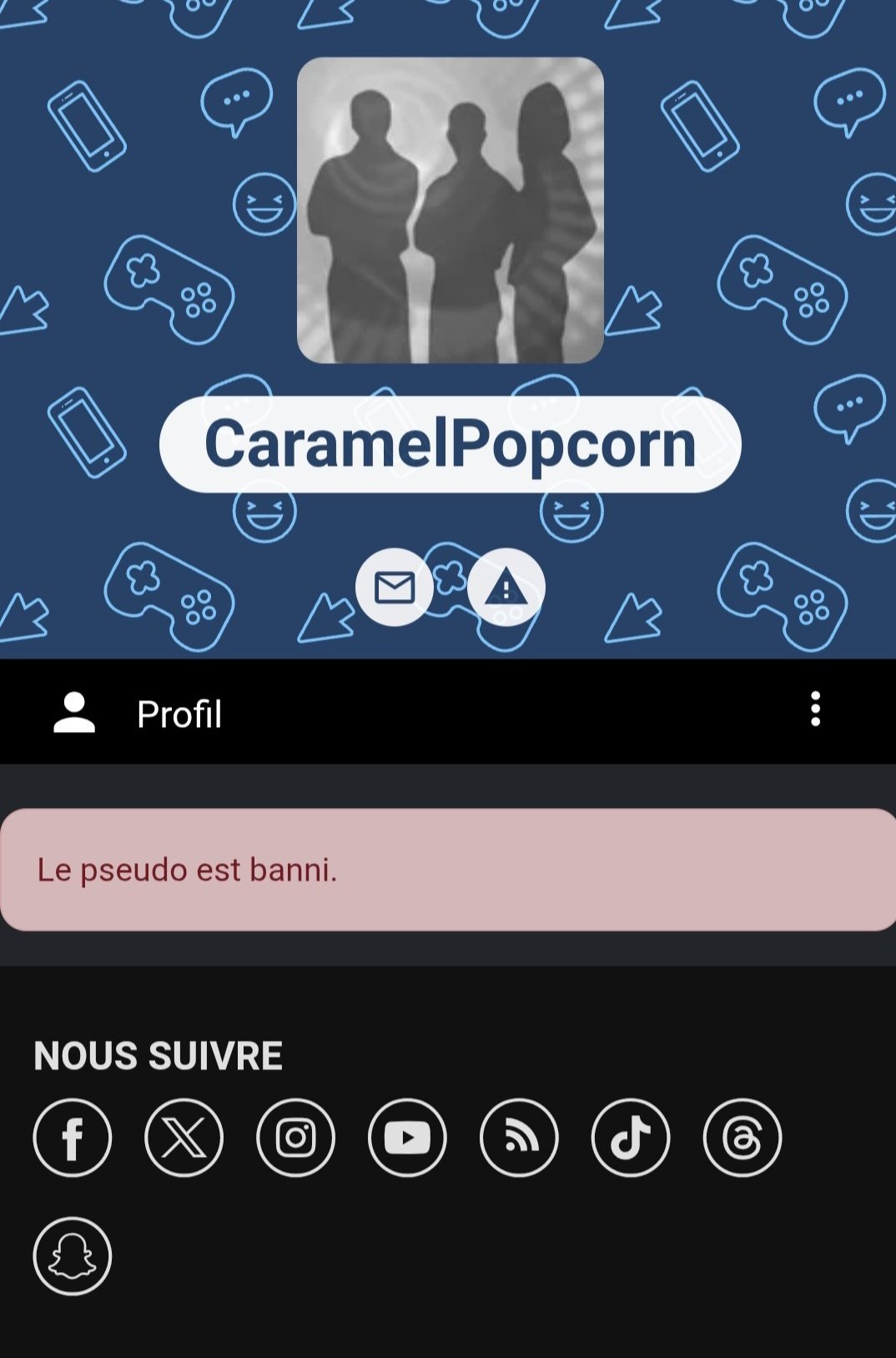
Task: Report this profile with the warning icon
Action: [x=506, y=588]
